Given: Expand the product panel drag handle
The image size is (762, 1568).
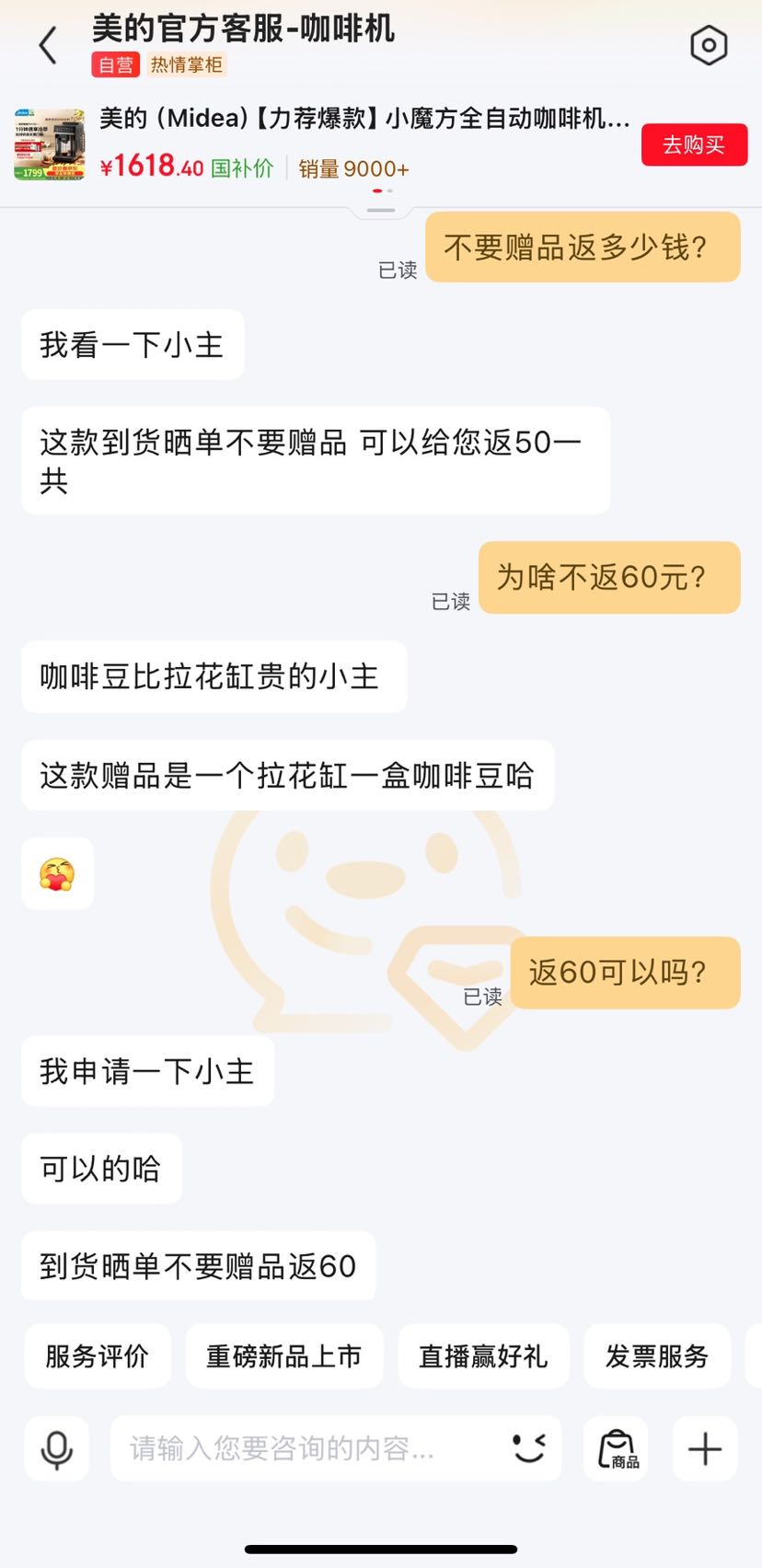Looking at the screenshot, I should coord(381,211).
